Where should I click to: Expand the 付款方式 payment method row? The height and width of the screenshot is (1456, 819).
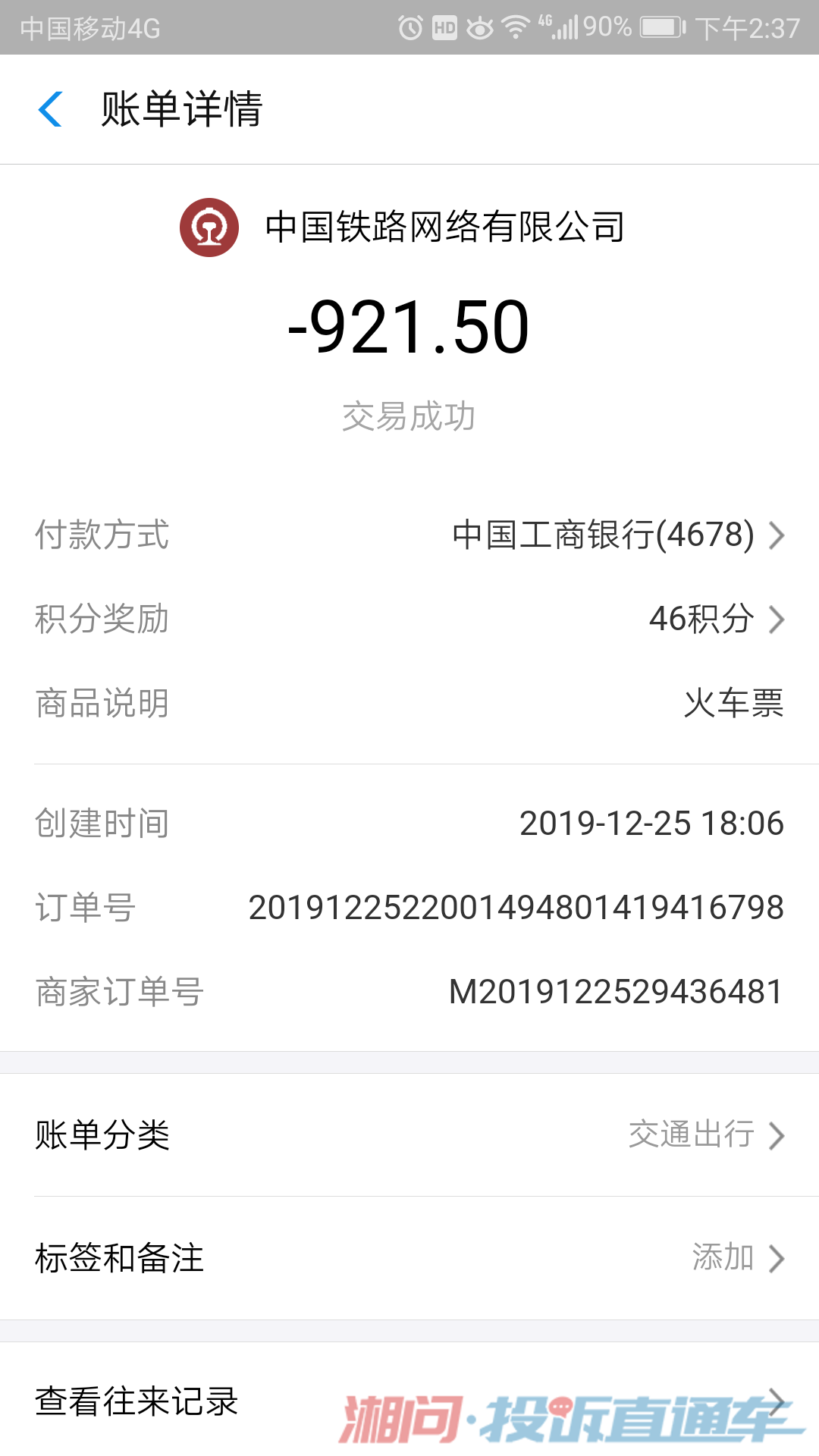(777, 537)
